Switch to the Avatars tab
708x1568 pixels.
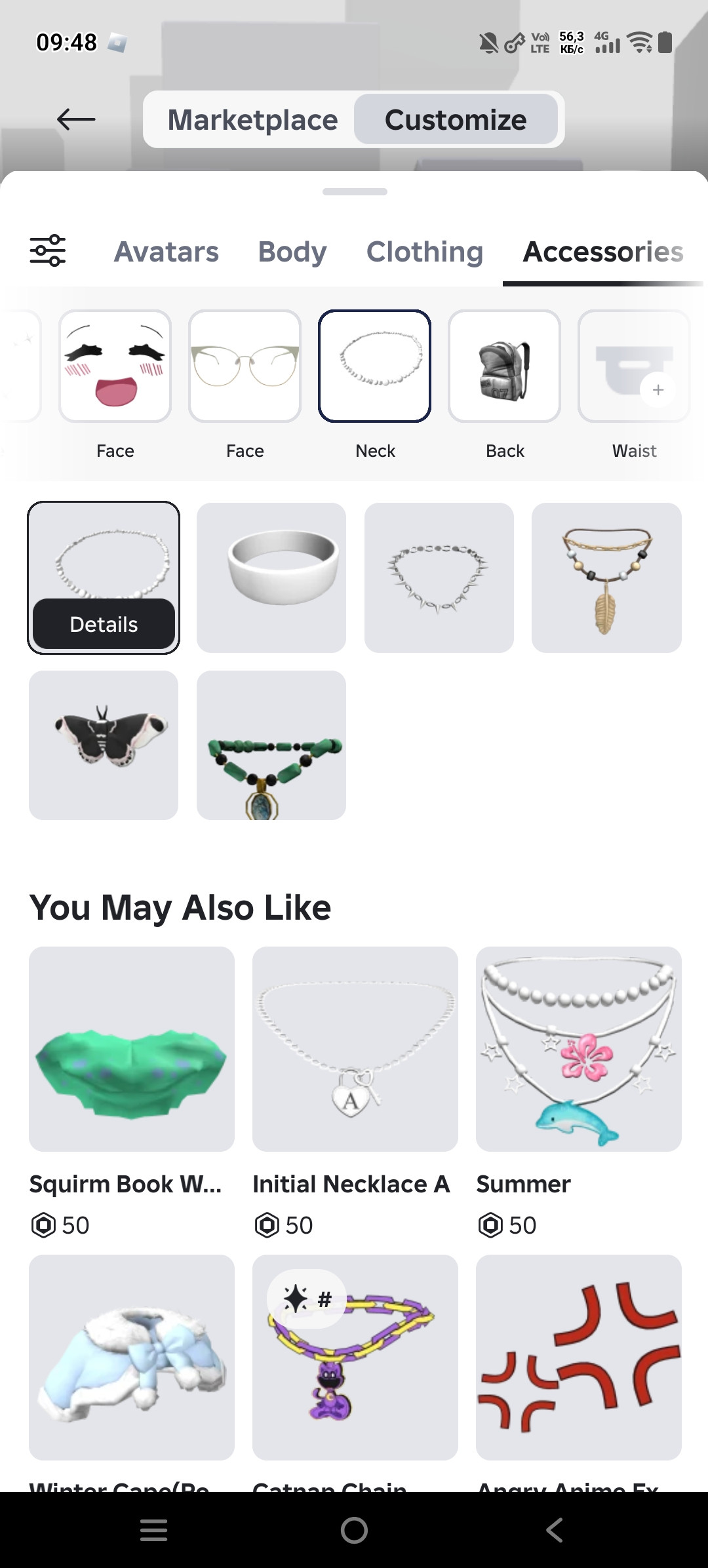(167, 252)
